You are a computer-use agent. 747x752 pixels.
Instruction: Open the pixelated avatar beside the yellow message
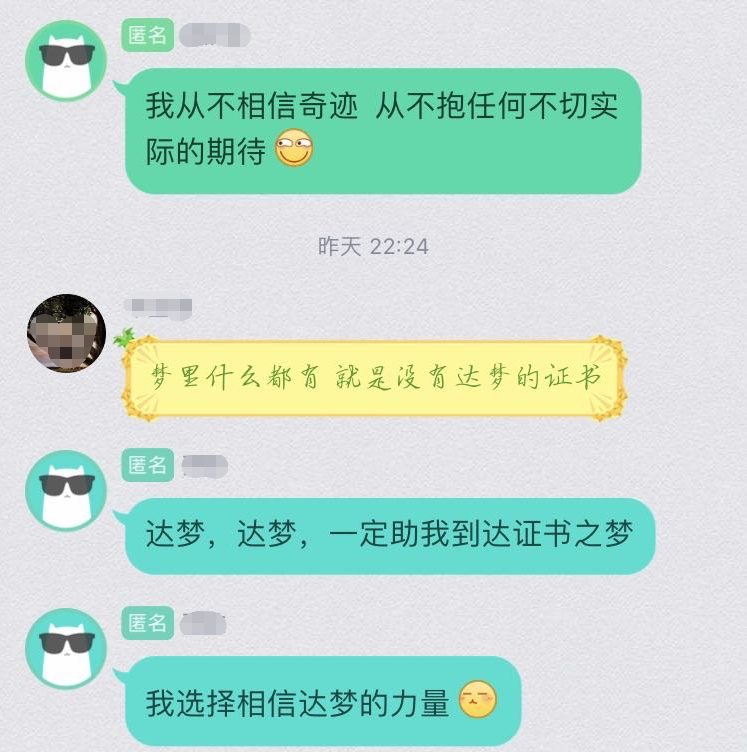coord(66,333)
